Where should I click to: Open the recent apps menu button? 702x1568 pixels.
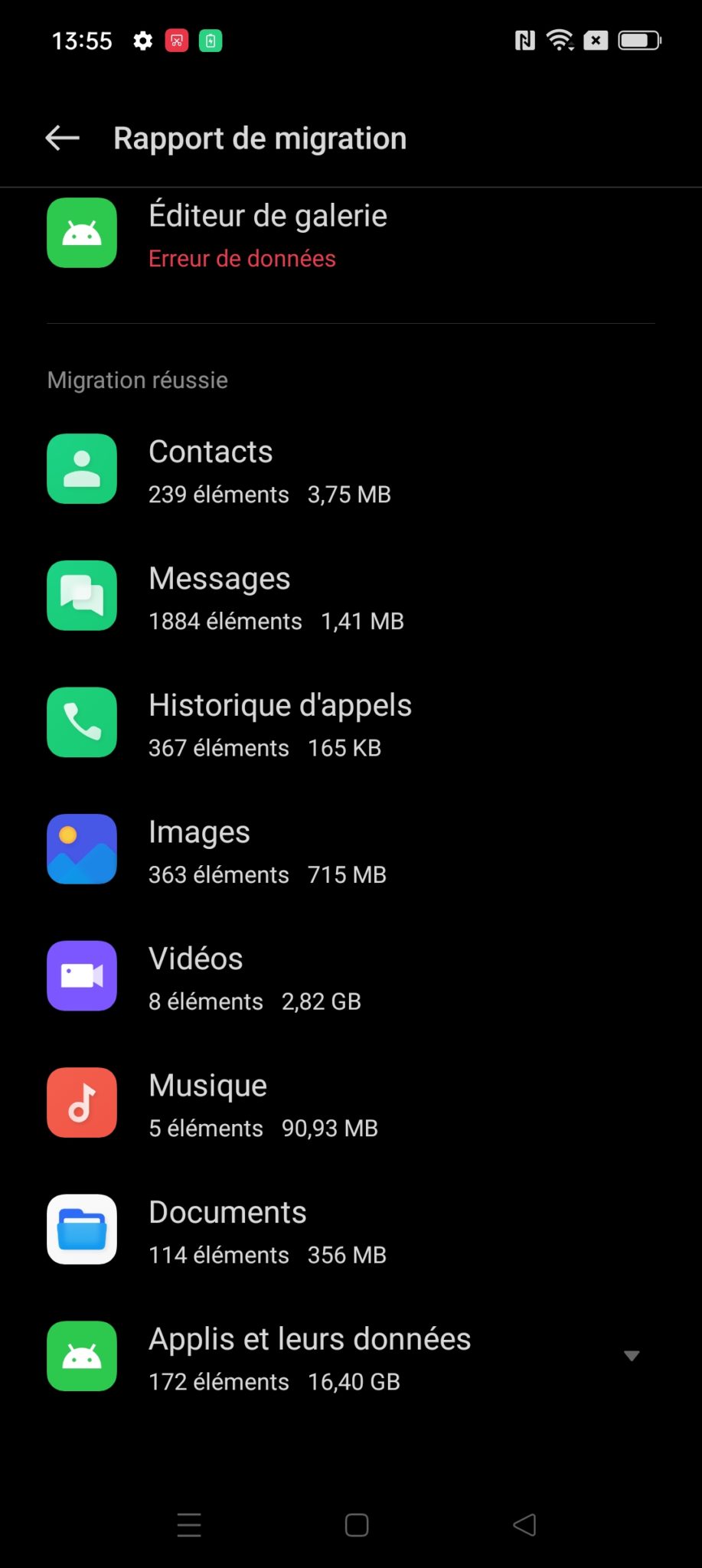coord(189,1525)
